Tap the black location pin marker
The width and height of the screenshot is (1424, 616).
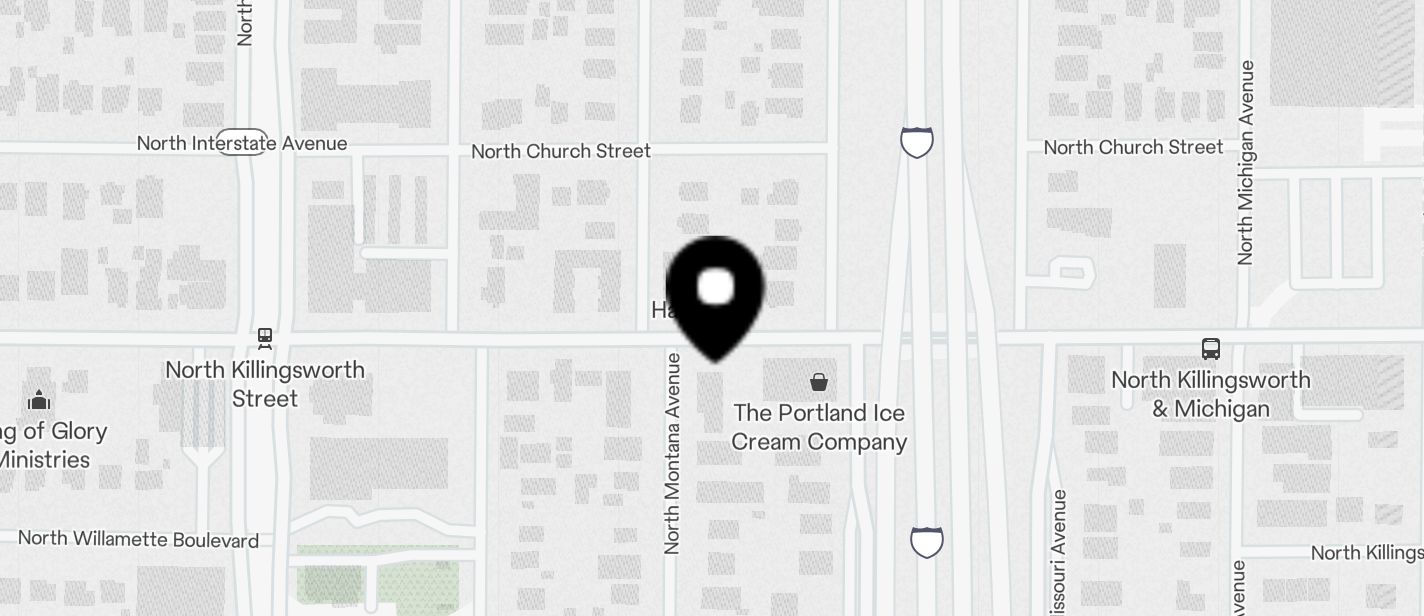click(x=715, y=295)
